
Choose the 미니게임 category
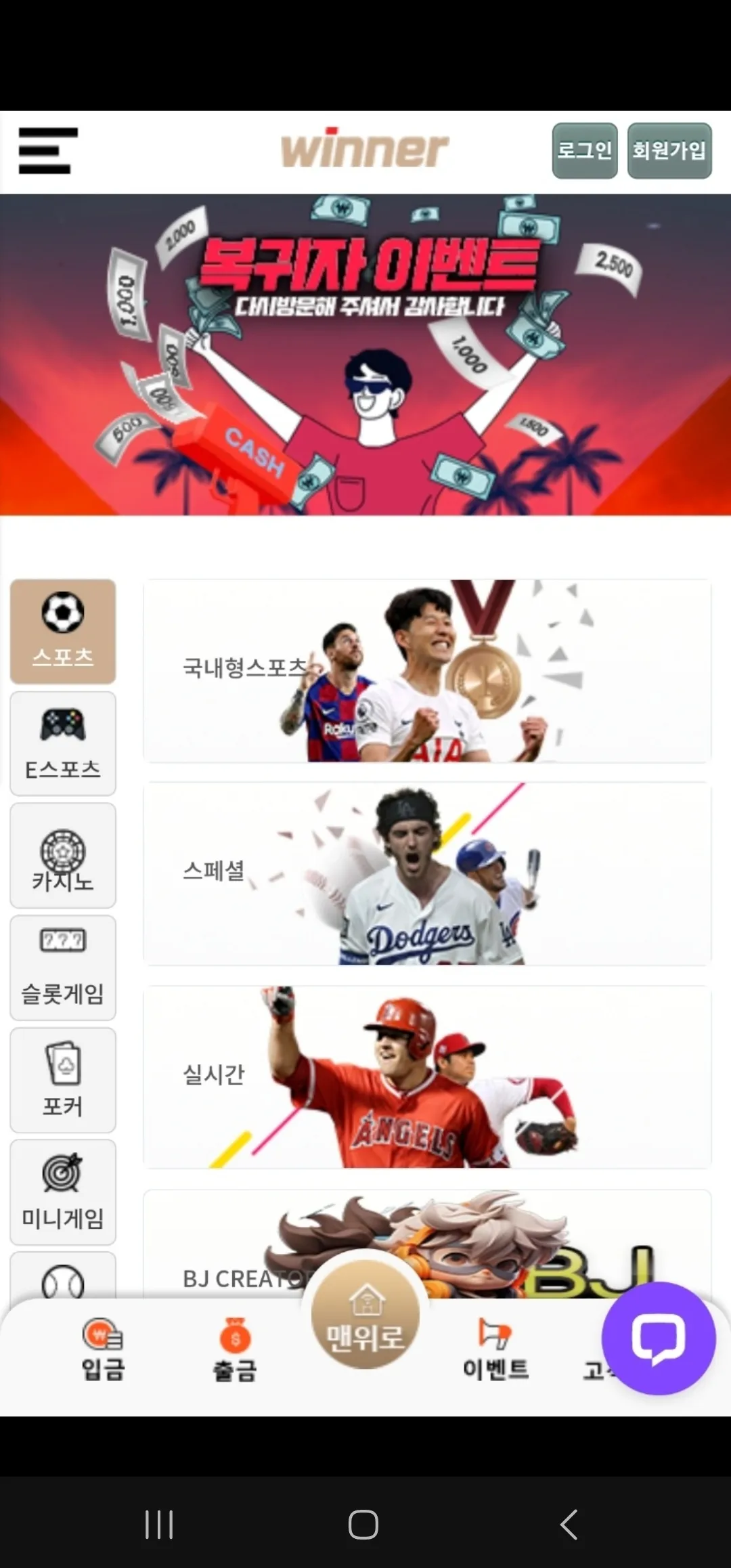[63, 1192]
